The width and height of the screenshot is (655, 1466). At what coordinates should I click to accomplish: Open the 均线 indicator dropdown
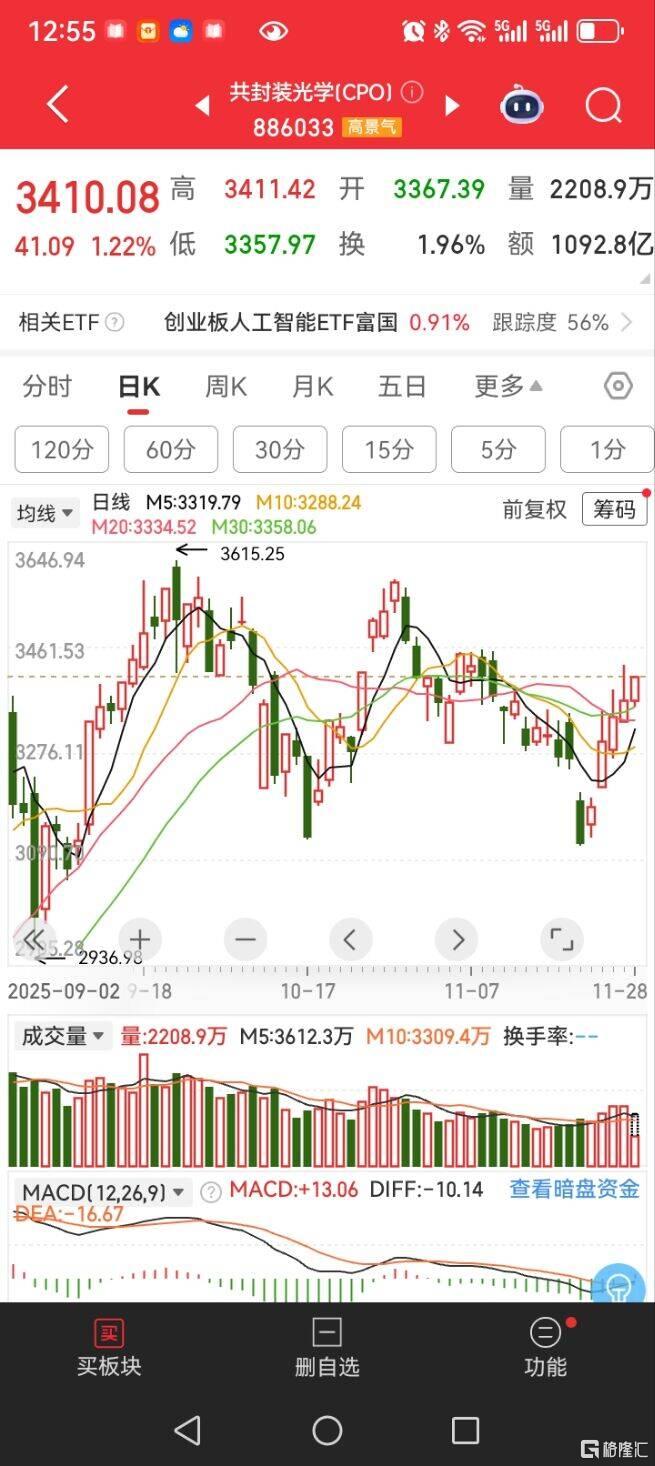pos(45,513)
